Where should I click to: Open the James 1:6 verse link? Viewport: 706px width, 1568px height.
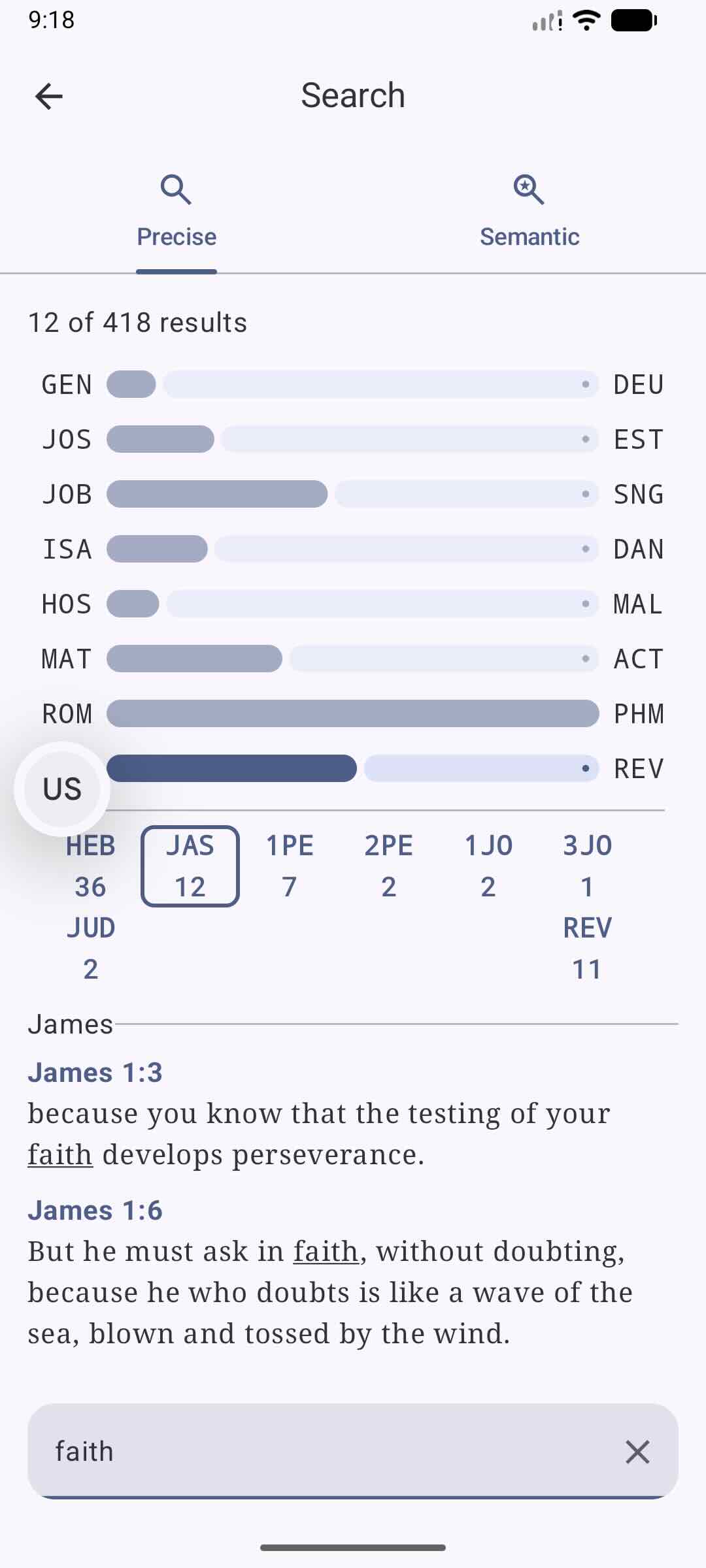pos(95,1210)
